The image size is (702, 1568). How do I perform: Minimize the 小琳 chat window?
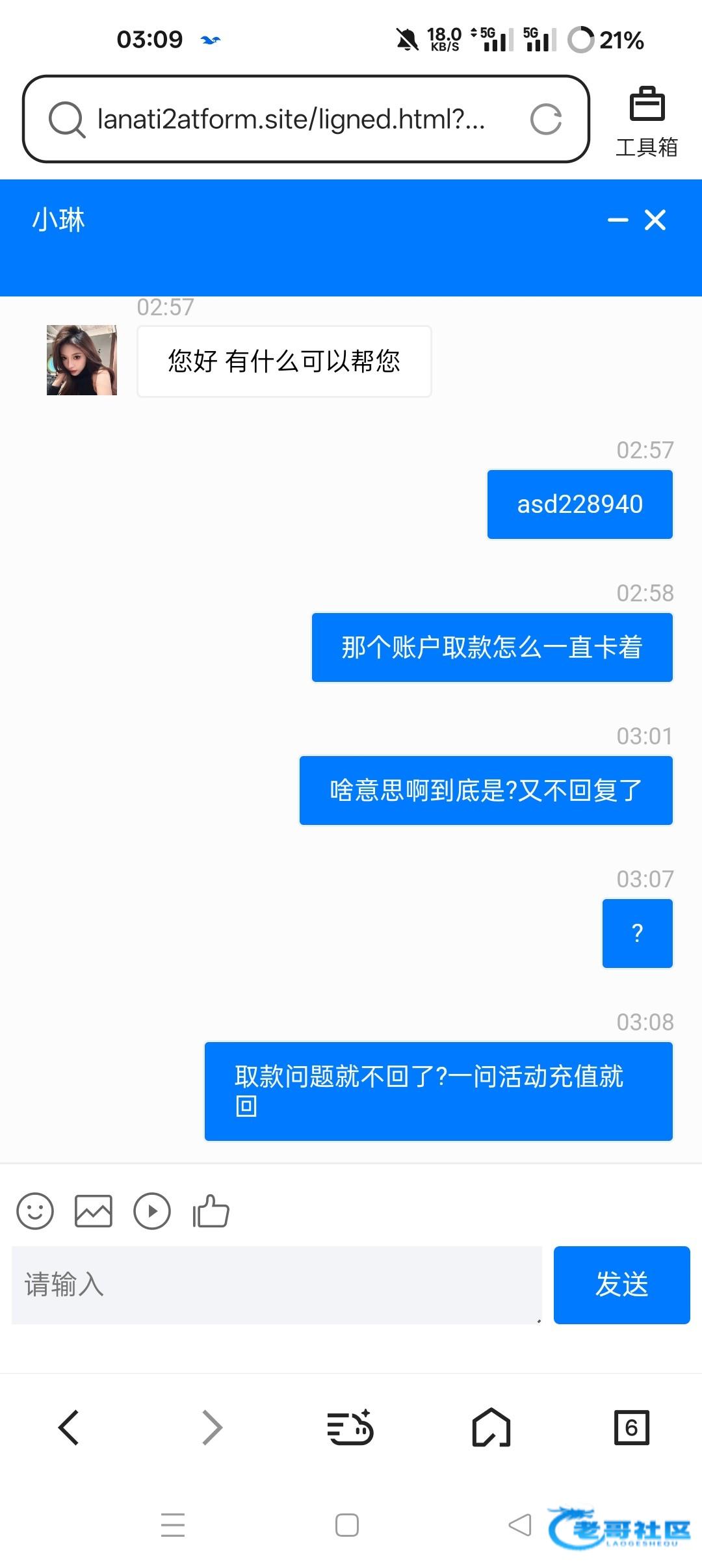tap(617, 220)
